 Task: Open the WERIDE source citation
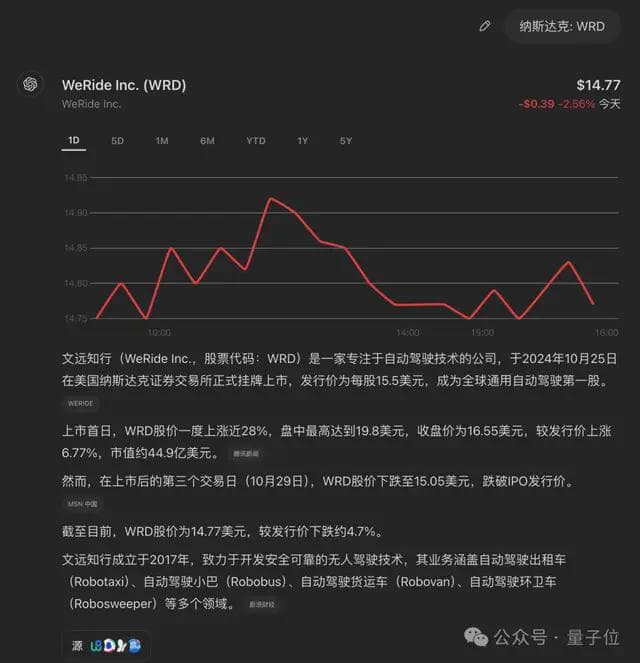80,403
